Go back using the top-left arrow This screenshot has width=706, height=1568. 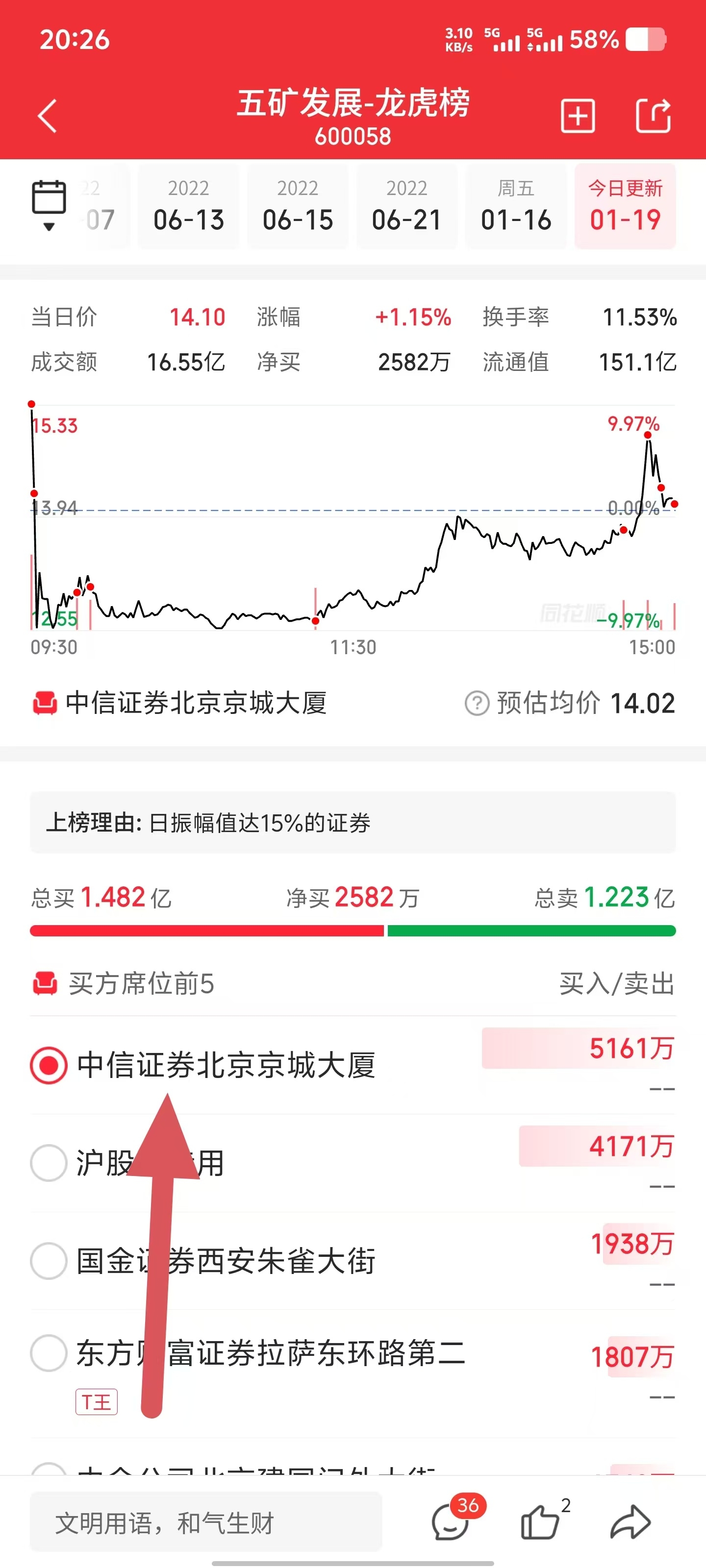pyautogui.click(x=48, y=116)
